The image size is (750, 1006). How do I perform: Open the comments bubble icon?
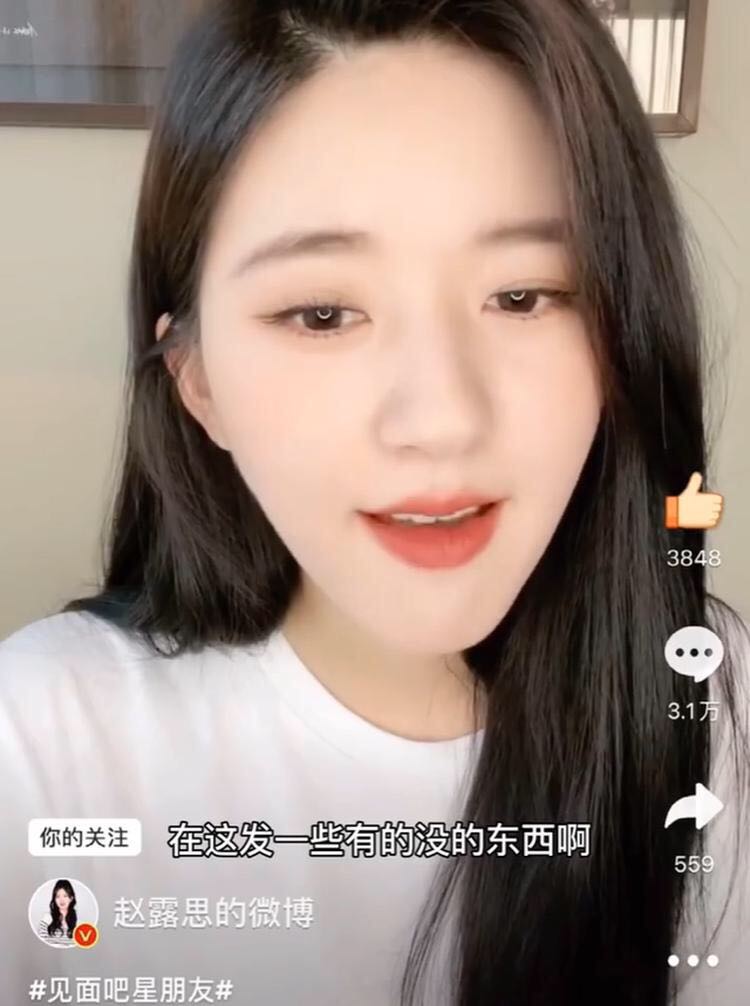pos(694,653)
